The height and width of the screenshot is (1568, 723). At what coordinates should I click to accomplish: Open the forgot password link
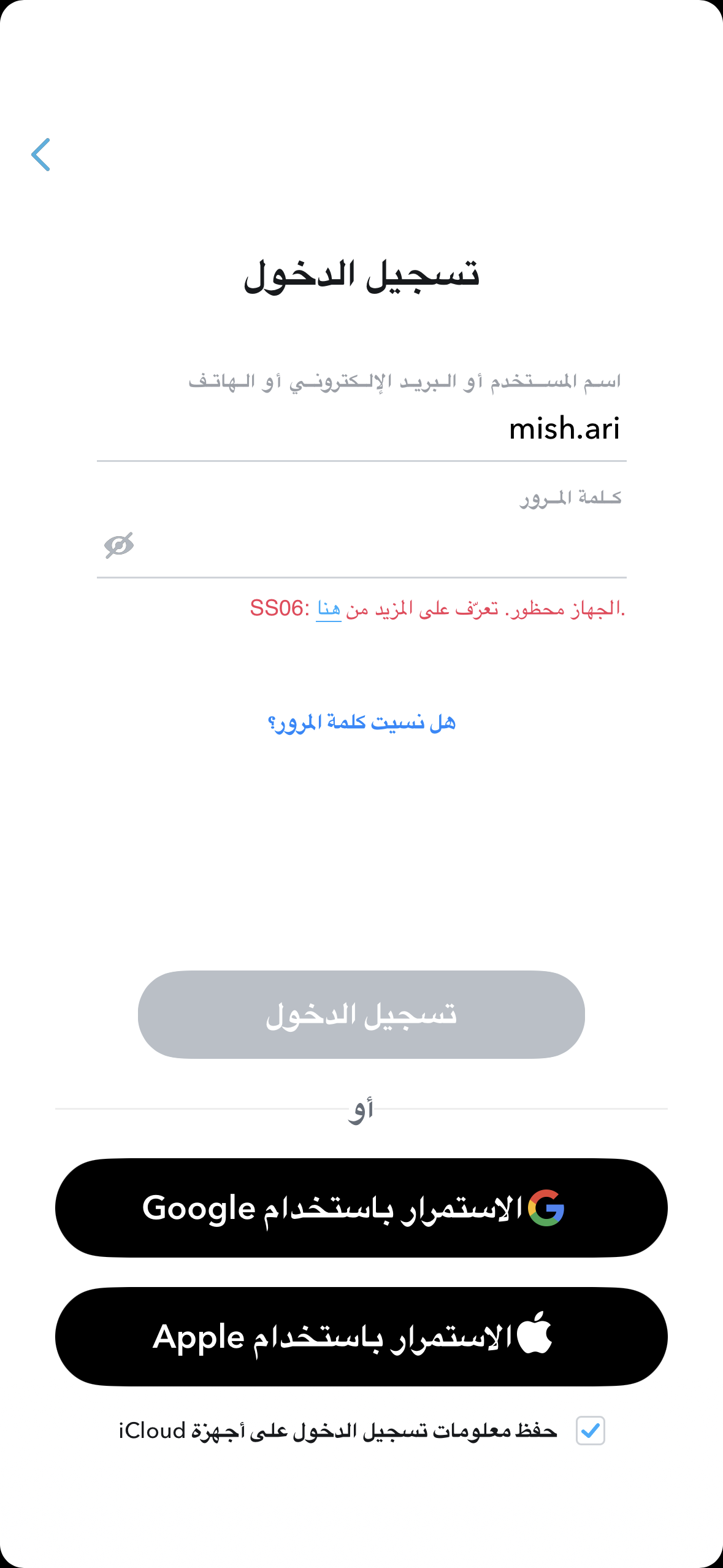pyautogui.click(x=362, y=722)
